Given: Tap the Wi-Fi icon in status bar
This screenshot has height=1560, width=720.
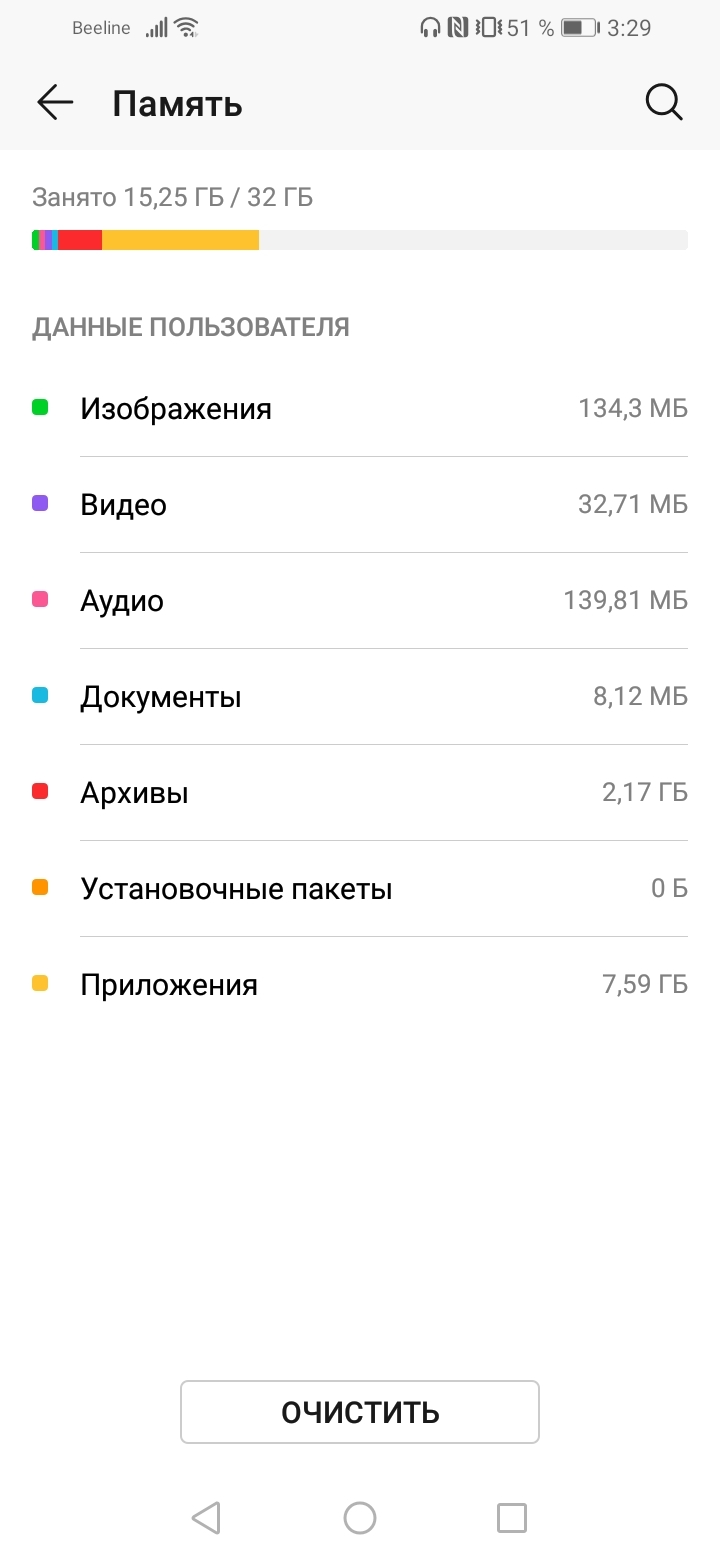Looking at the screenshot, I should pyautogui.click(x=188, y=26).
